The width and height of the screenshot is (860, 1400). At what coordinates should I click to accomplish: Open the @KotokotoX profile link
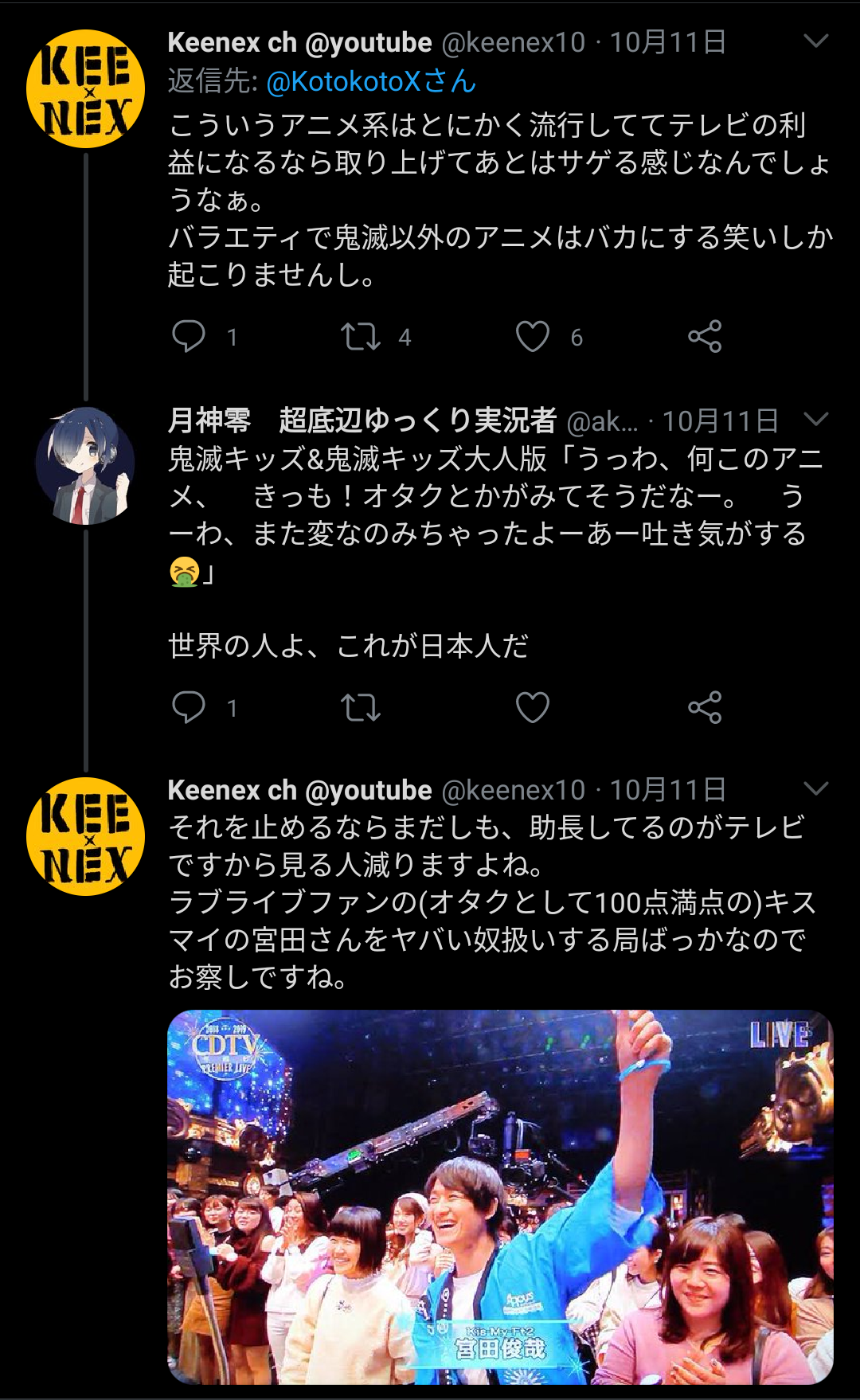point(371,81)
